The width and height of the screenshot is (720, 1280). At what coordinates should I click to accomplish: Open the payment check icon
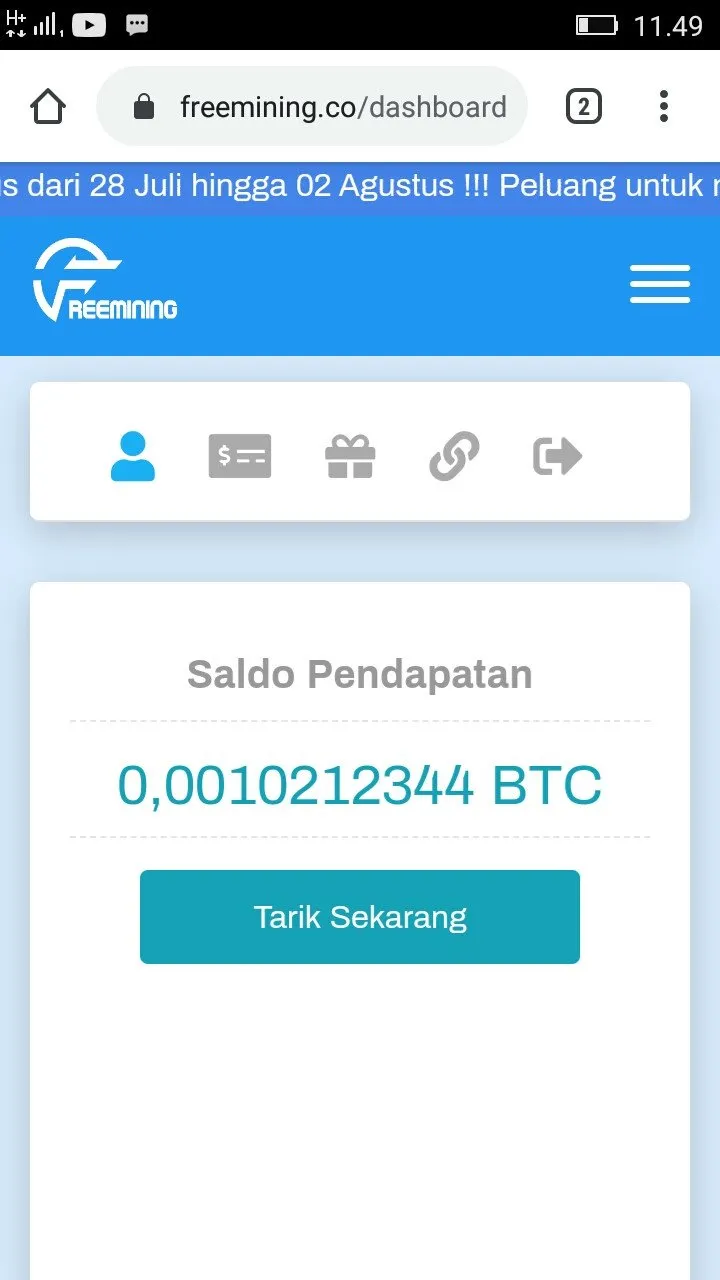[240, 457]
